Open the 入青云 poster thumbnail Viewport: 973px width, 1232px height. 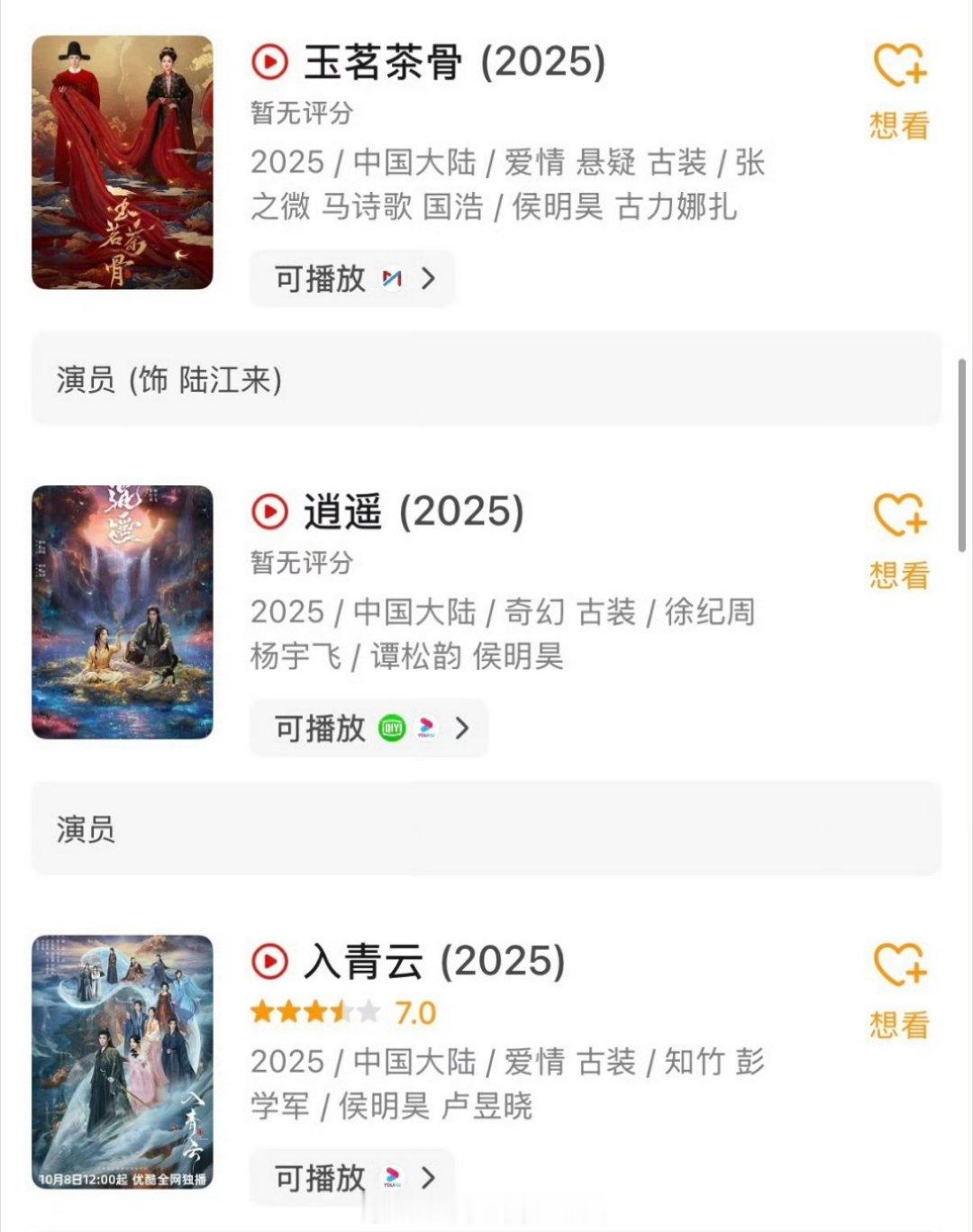123,1062
